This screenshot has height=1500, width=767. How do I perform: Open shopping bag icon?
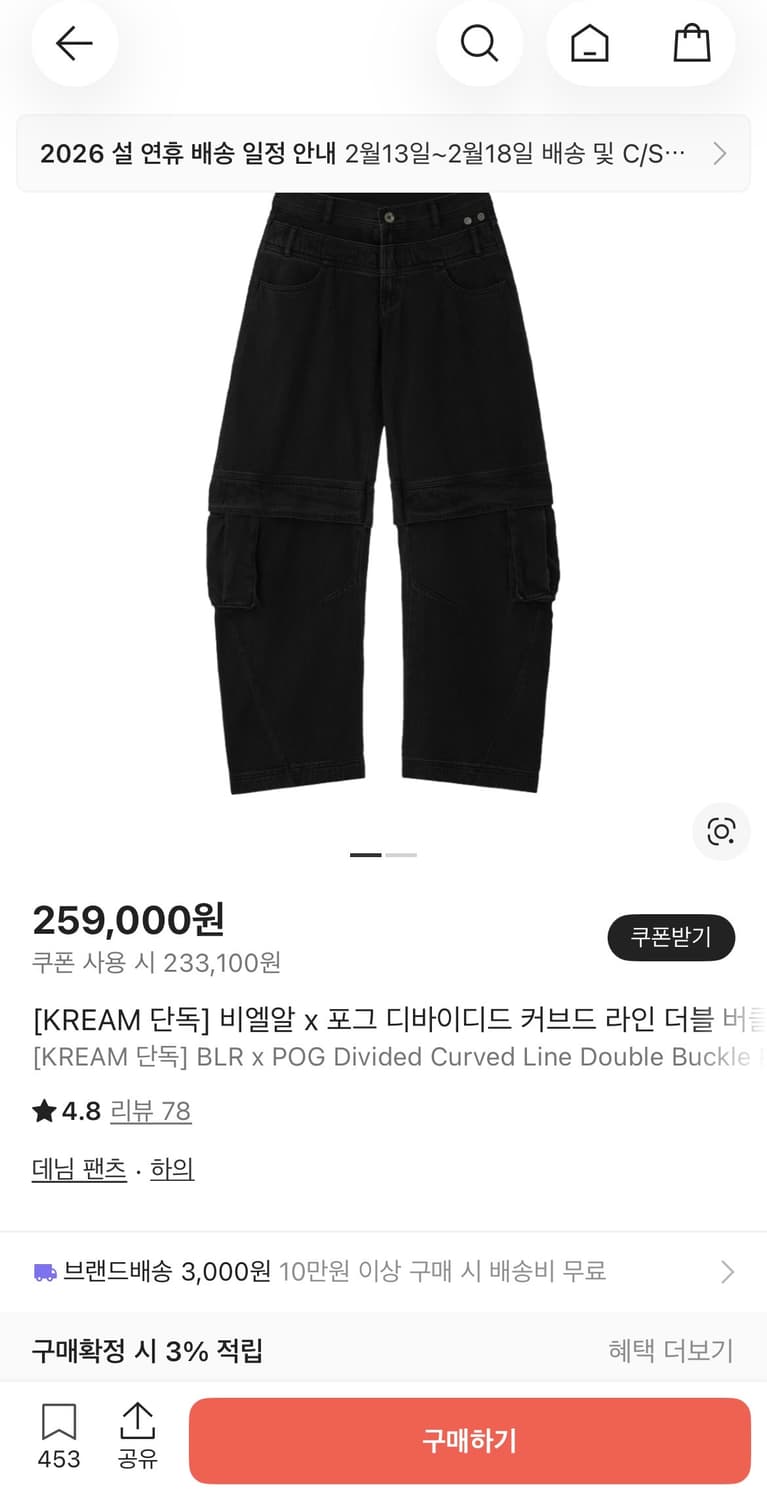coord(692,43)
